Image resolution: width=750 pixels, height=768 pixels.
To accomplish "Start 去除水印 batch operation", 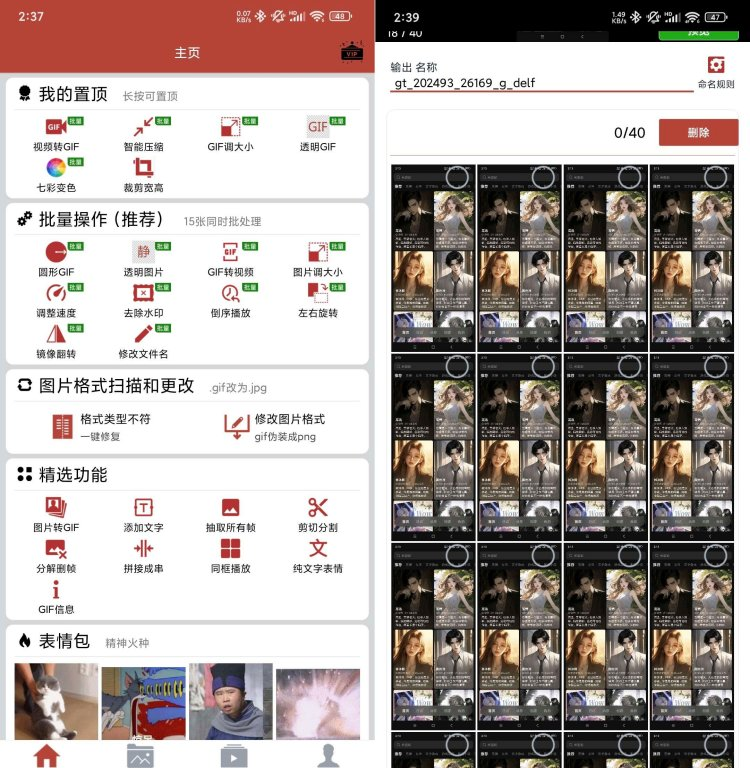I will 143,299.
